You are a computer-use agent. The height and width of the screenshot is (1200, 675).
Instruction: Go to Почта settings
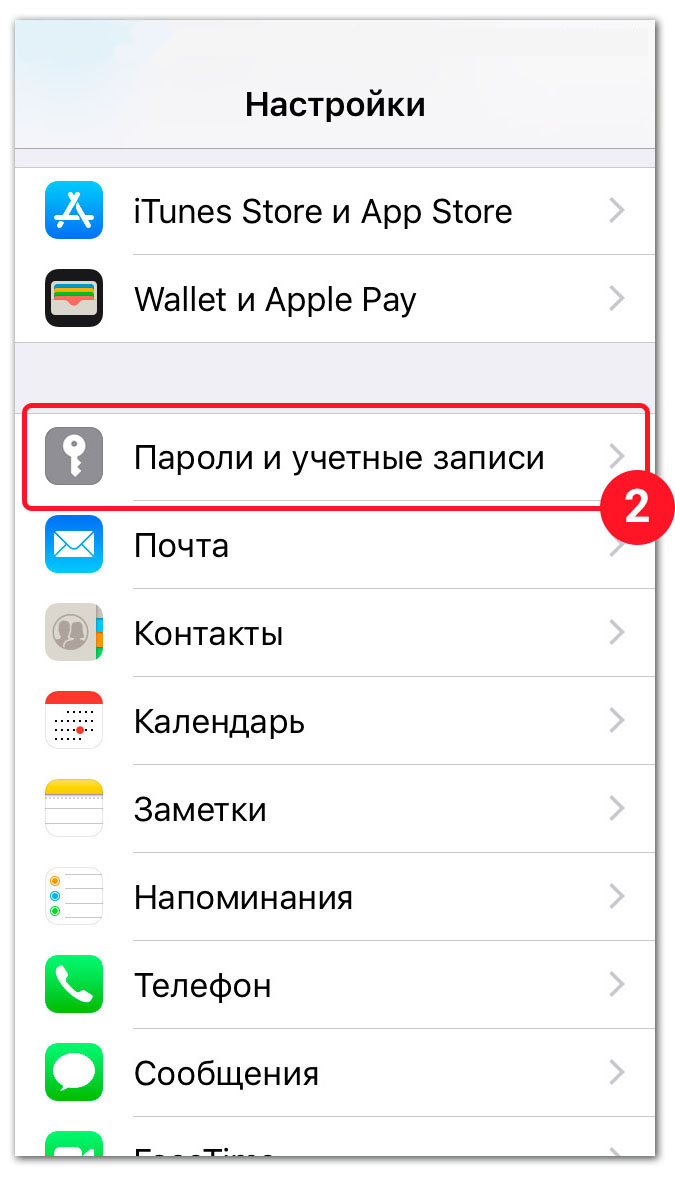(x=181, y=545)
